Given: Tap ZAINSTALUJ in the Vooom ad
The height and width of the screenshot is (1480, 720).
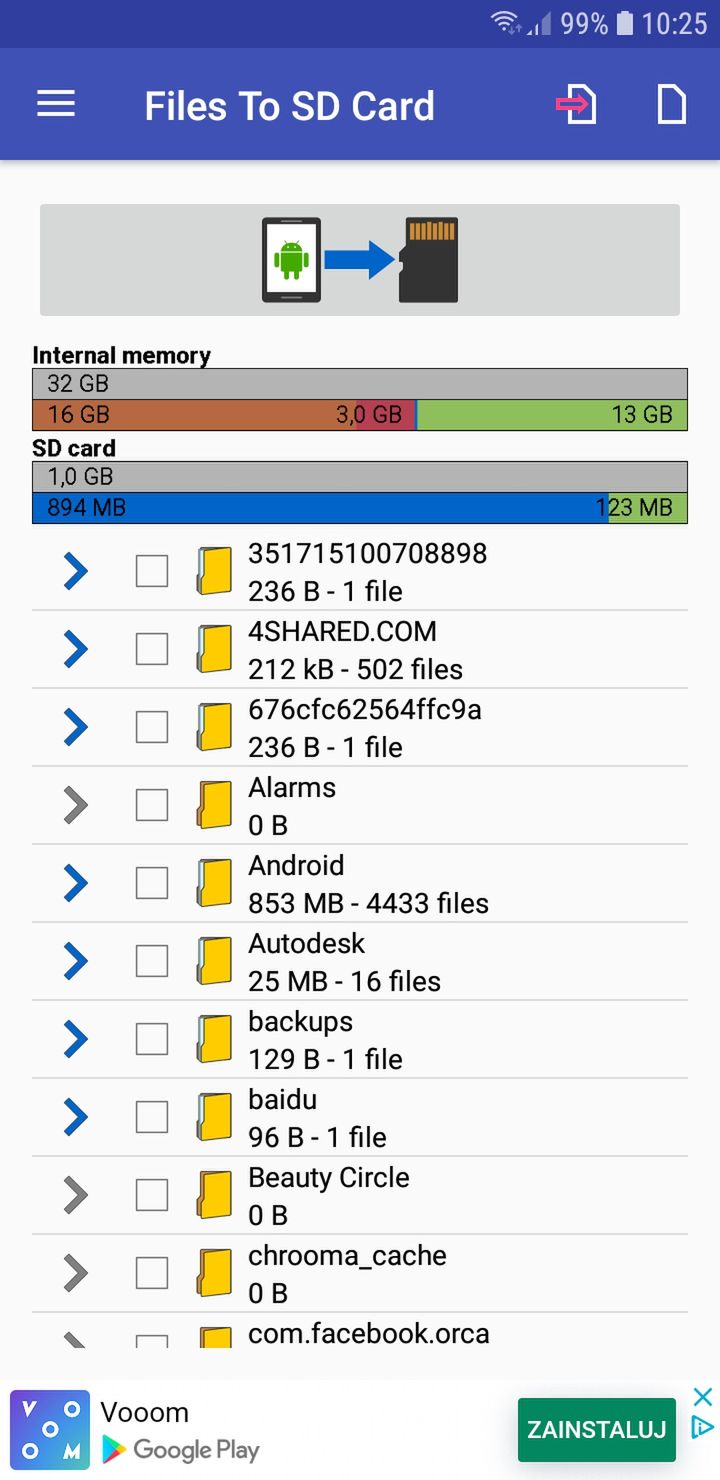Looking at the screenshot, I should pyautogui.click(x=597, y=1429).
